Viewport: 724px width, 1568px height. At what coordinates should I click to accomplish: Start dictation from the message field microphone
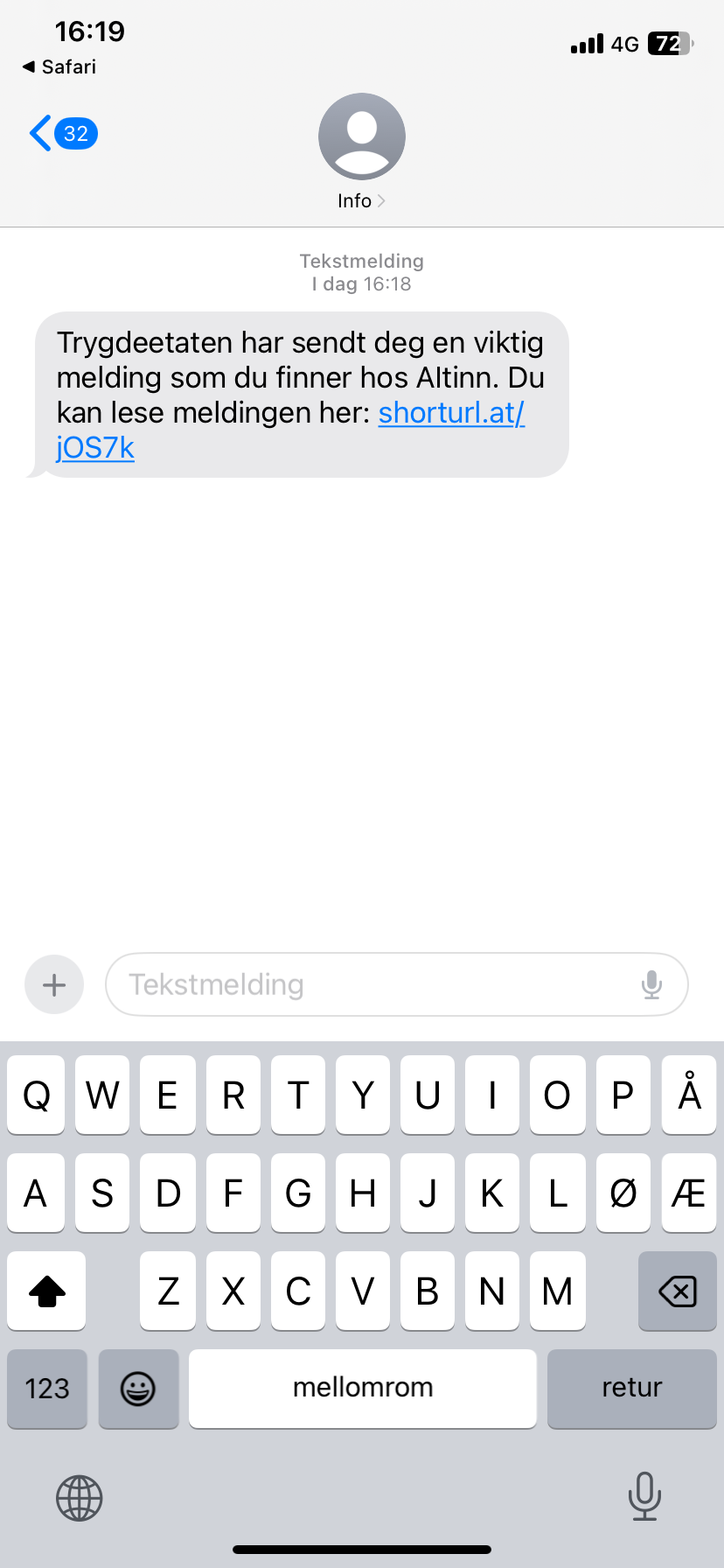pos(651,984)
